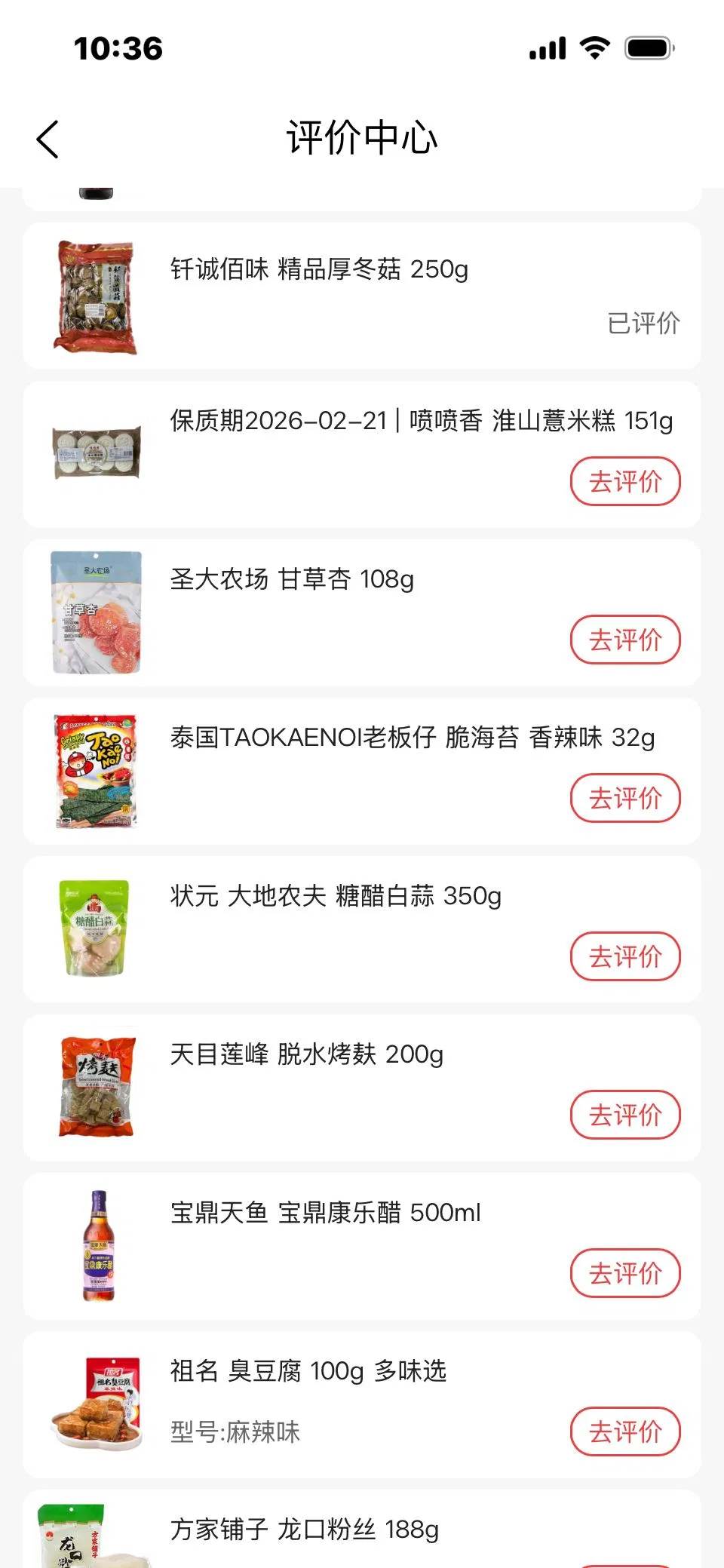Review 宝鼎康乐醋 500ml
This screenshot has height=1568, width=724.
point(624,1273)
